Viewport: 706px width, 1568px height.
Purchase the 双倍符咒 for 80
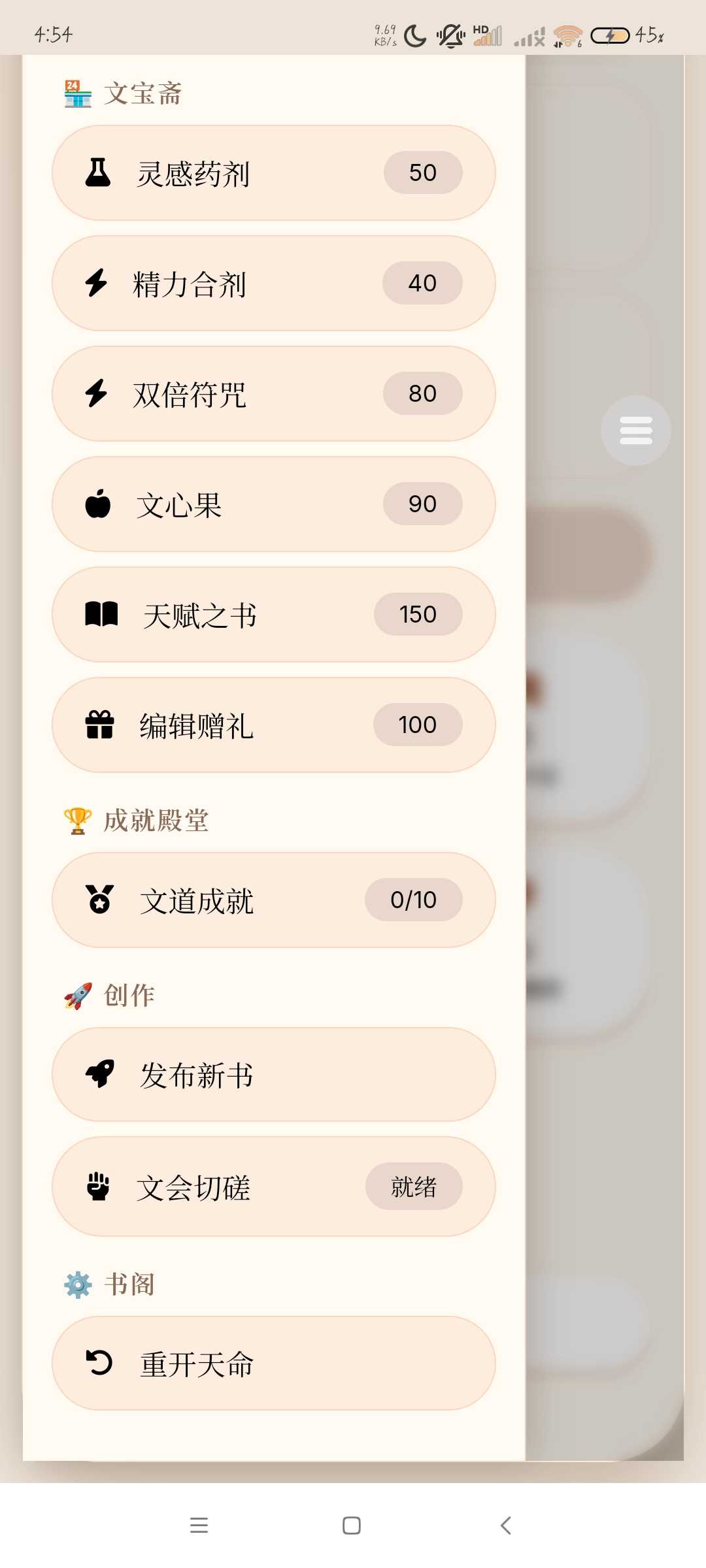click(x=273, y=394)
